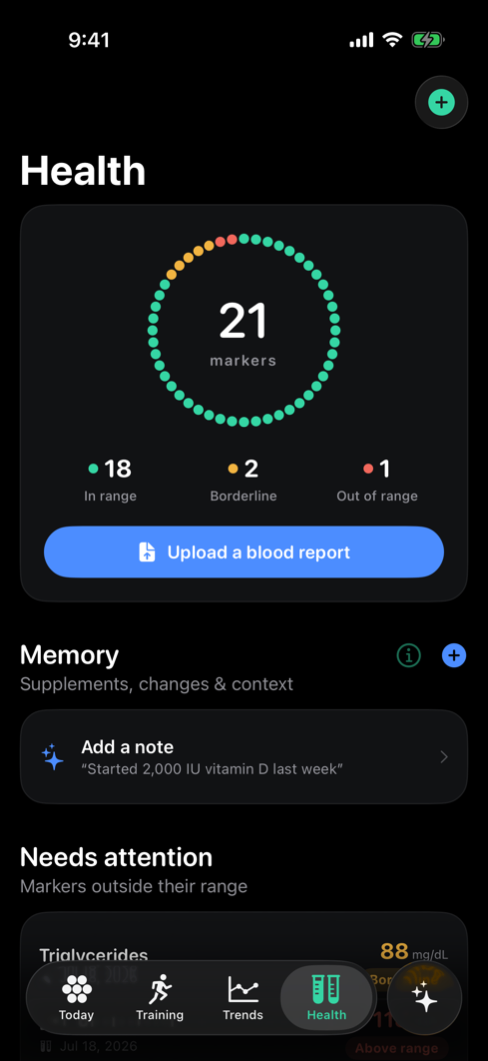The height and width of the screenshot is (1061, 488).
Task: Select the Health tab
Action: pyautogui.click(x=326, y=997)
